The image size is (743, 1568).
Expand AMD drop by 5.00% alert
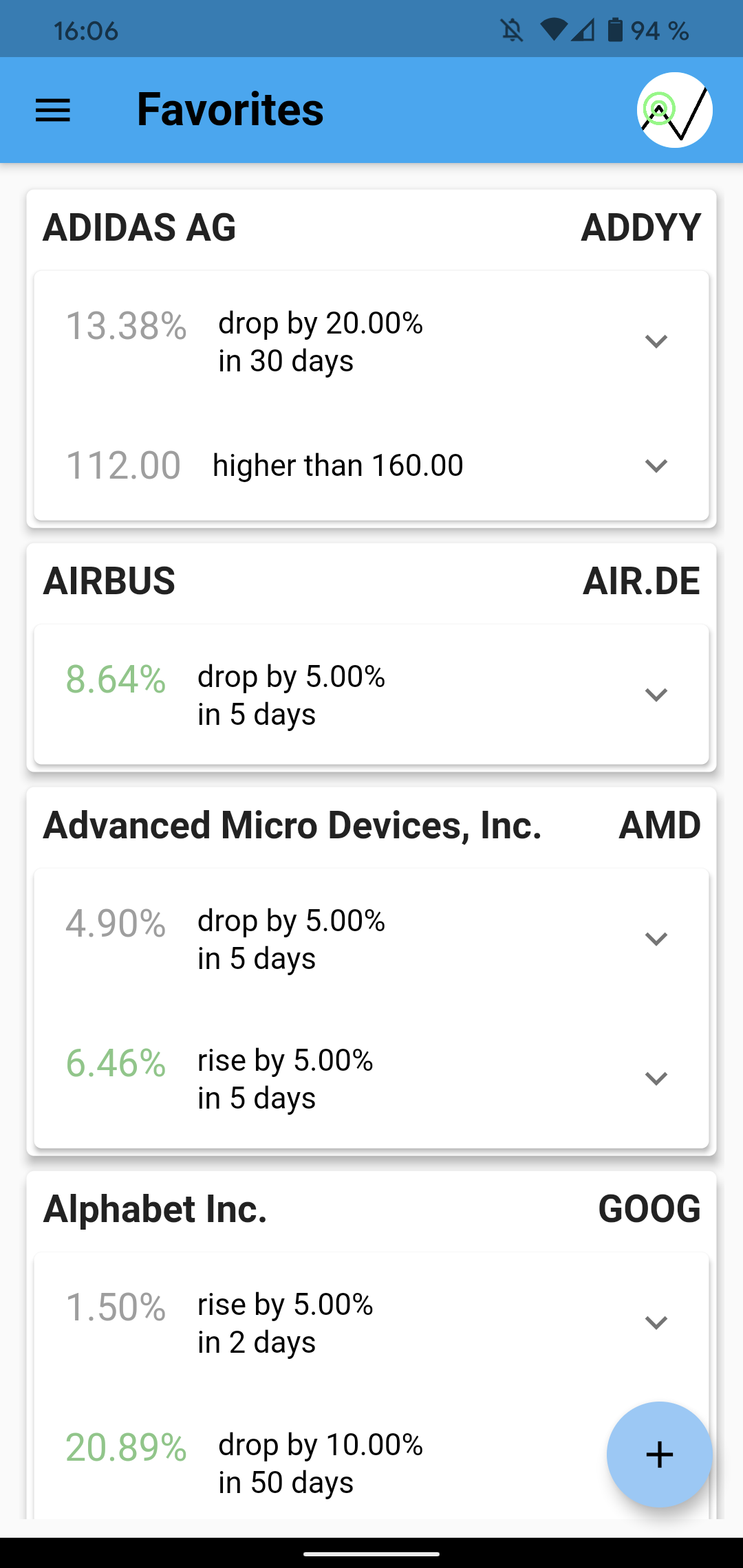(656, 939)
